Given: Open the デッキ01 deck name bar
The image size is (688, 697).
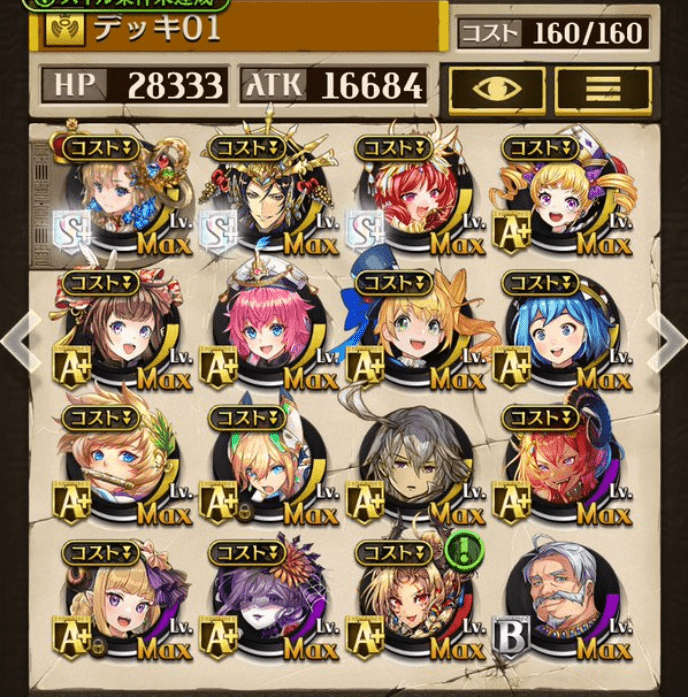Looking at the screenshot, I should [x=240, y=28].
